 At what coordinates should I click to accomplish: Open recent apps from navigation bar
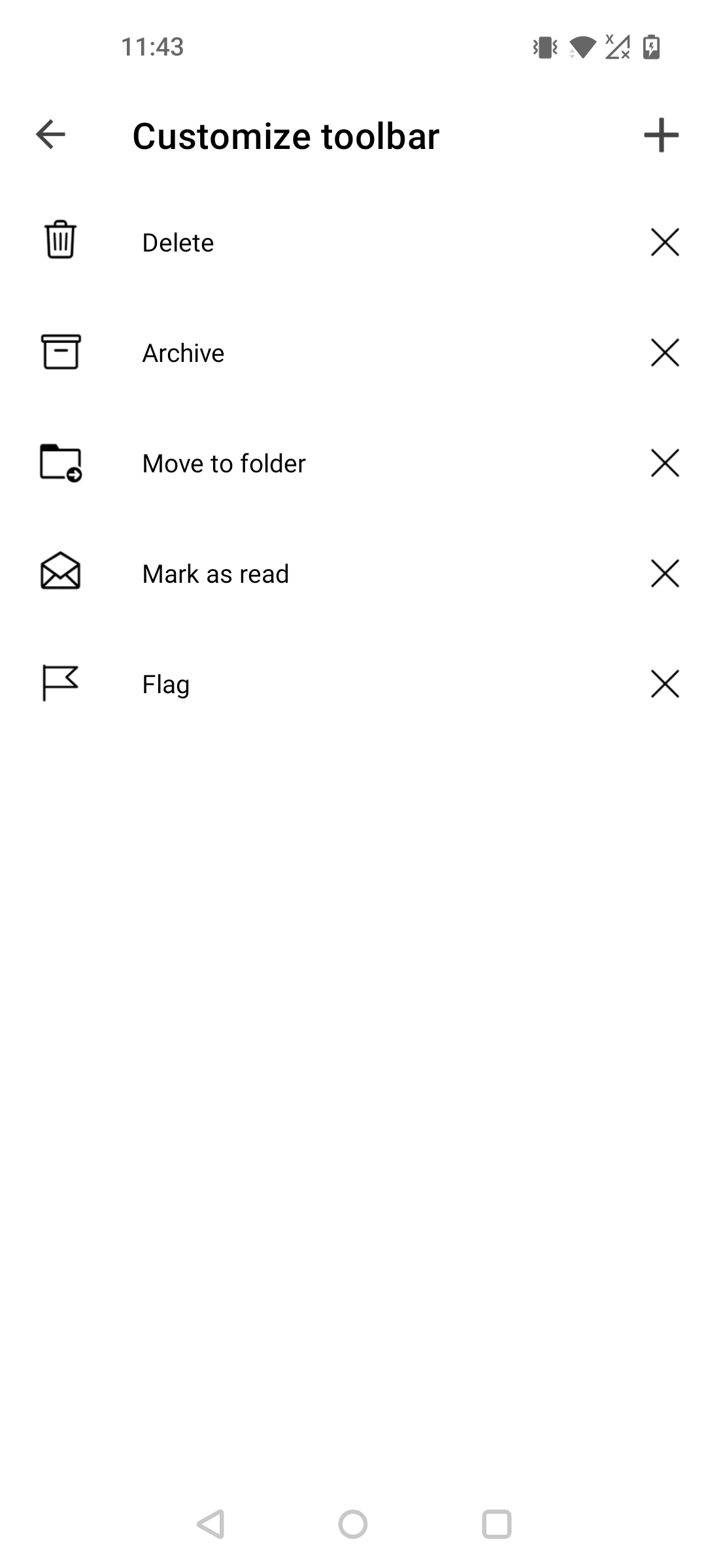(x=497, y=1524)
